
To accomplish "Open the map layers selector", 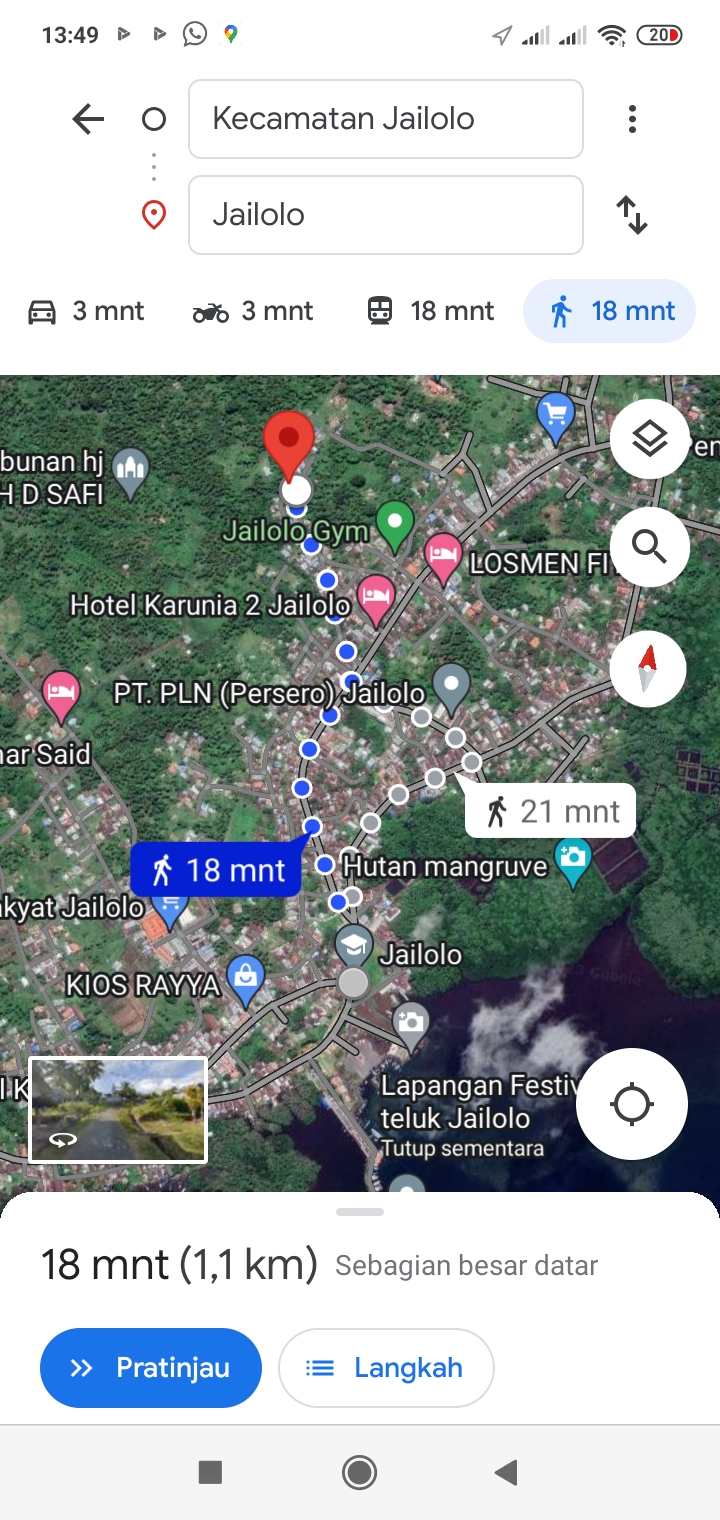I will point(650,438).
